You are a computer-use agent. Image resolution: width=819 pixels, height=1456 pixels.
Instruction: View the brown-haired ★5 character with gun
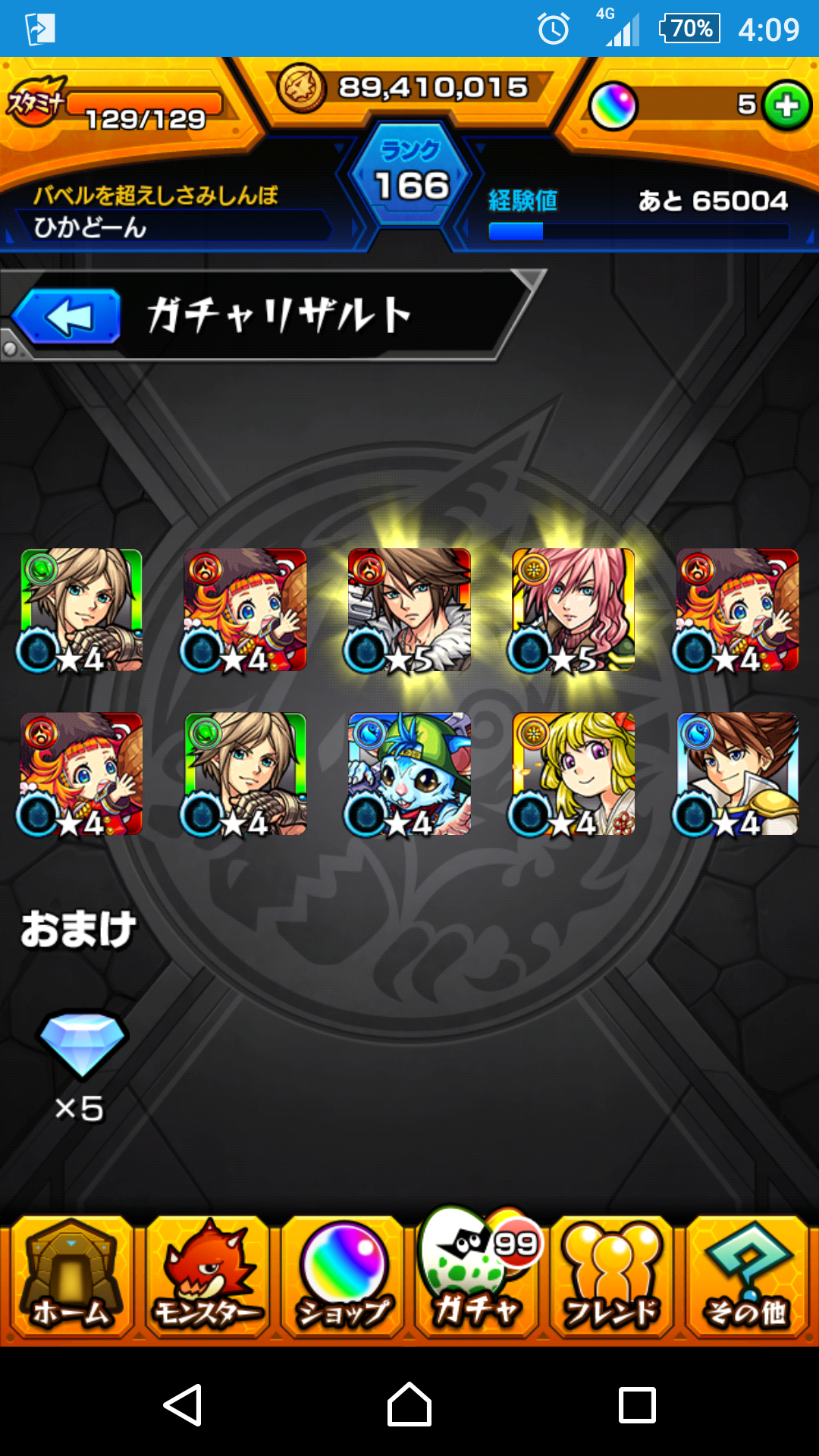[x=409, y=610]
